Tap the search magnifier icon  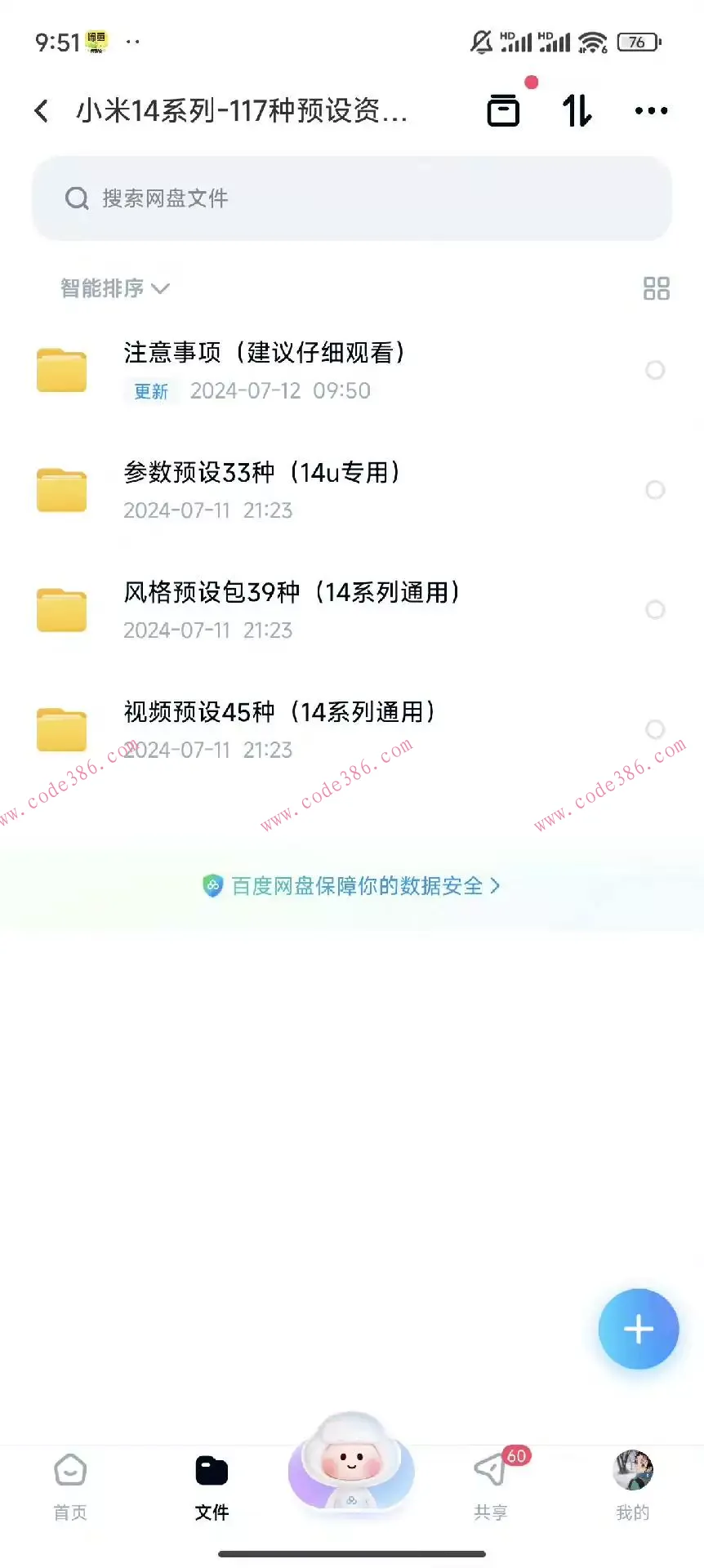[77, 198]
